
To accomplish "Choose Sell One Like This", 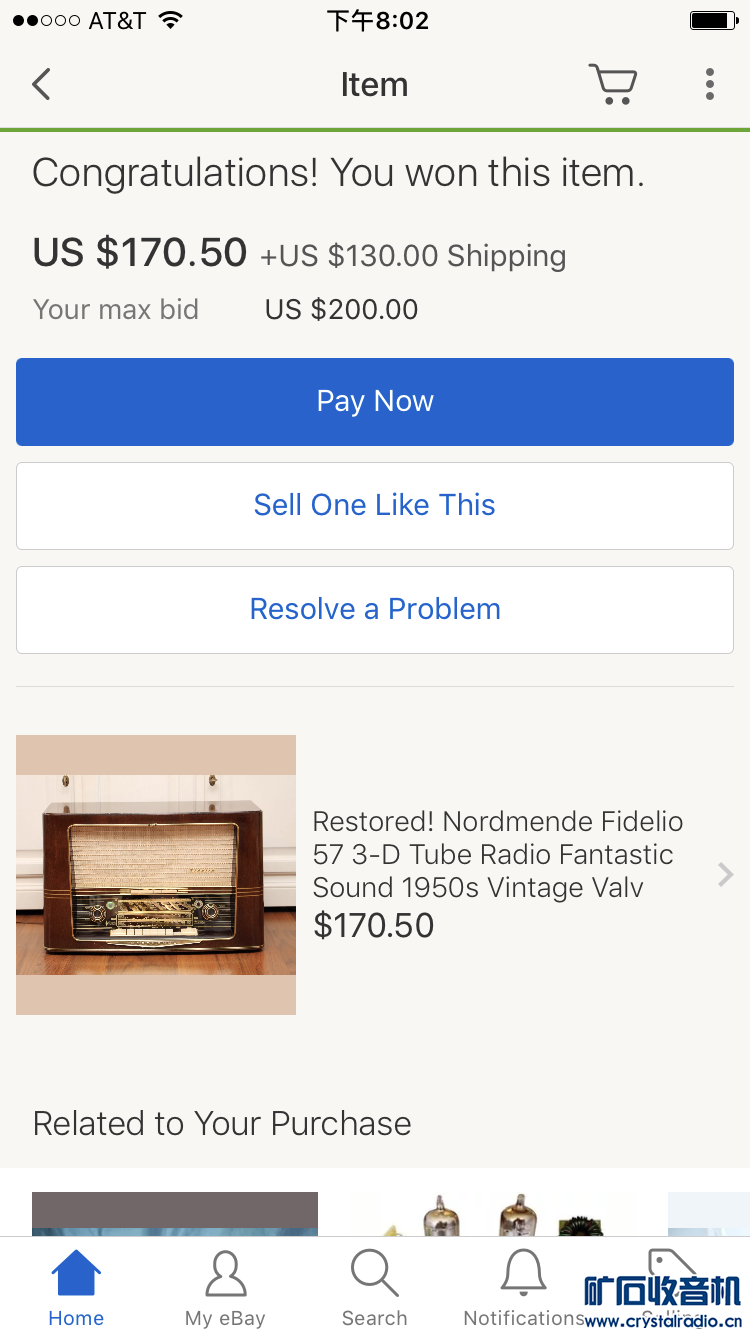I will pyautogui.click(x=375, y=506).
